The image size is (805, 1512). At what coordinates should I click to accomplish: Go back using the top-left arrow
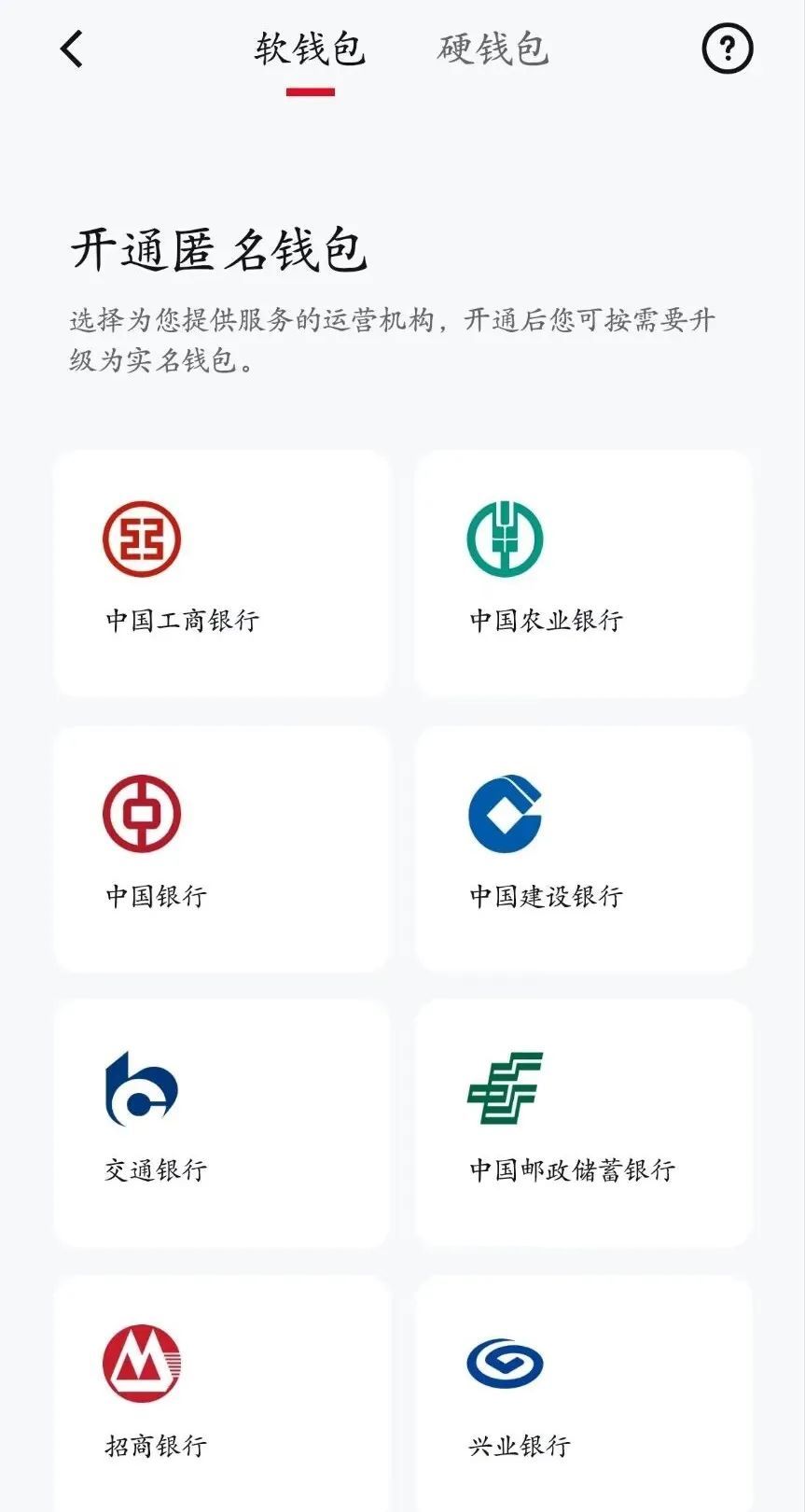(72, 49)
